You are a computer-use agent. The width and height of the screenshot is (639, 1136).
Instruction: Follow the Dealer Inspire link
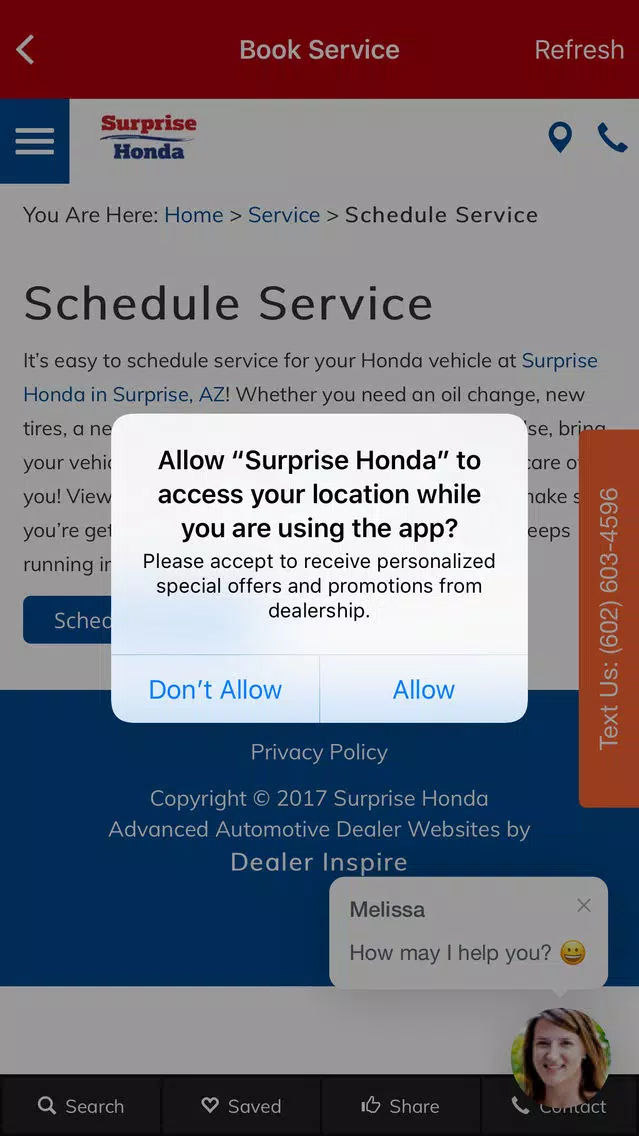pos(319,862)
